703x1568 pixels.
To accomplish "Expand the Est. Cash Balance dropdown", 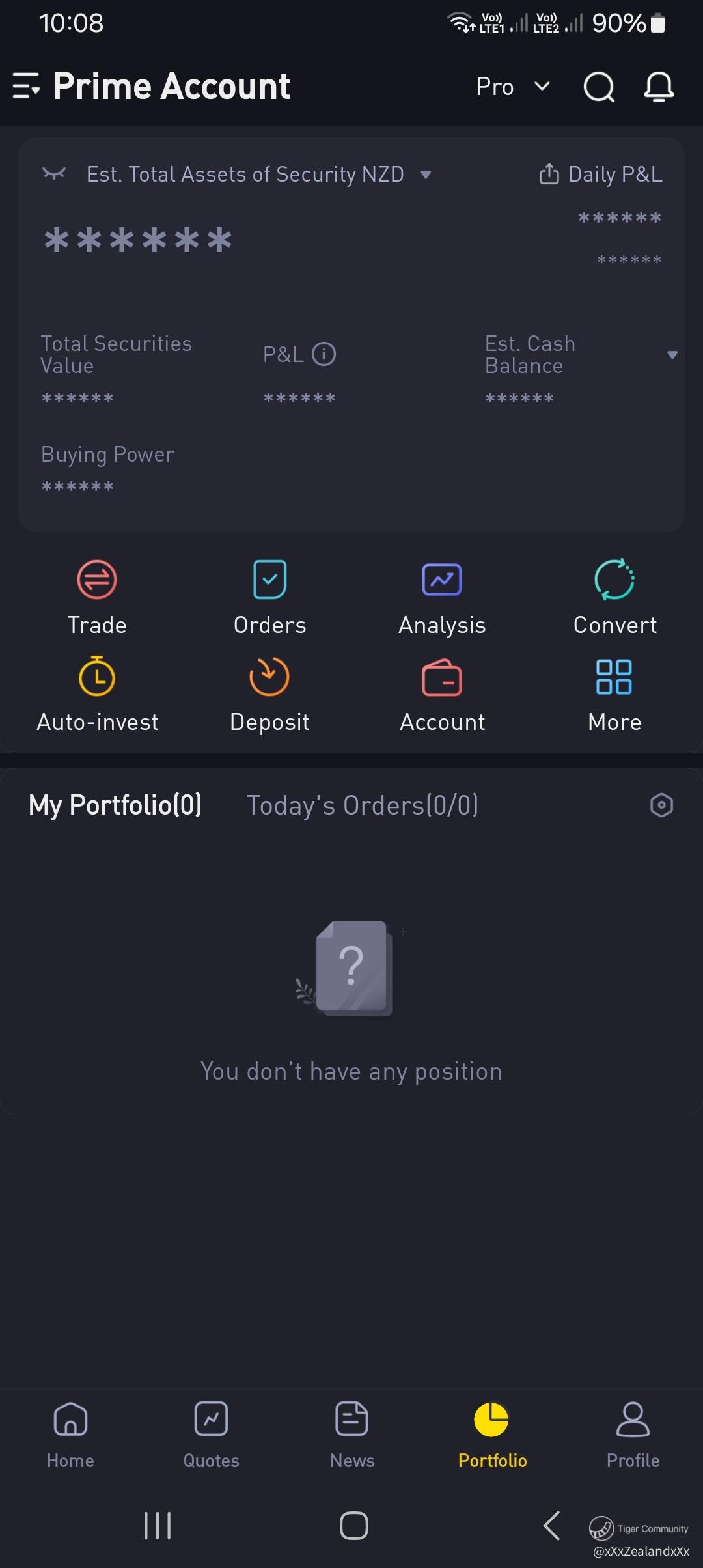I will click(x=672, y=355).
